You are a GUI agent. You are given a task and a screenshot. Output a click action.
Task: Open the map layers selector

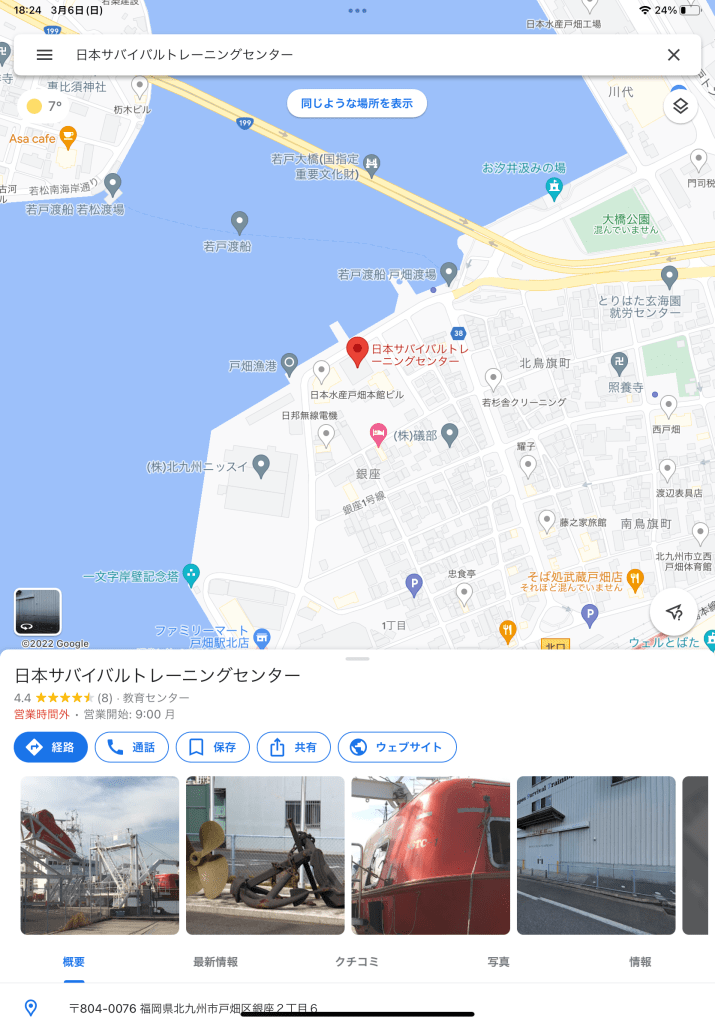tap(680, 106)
